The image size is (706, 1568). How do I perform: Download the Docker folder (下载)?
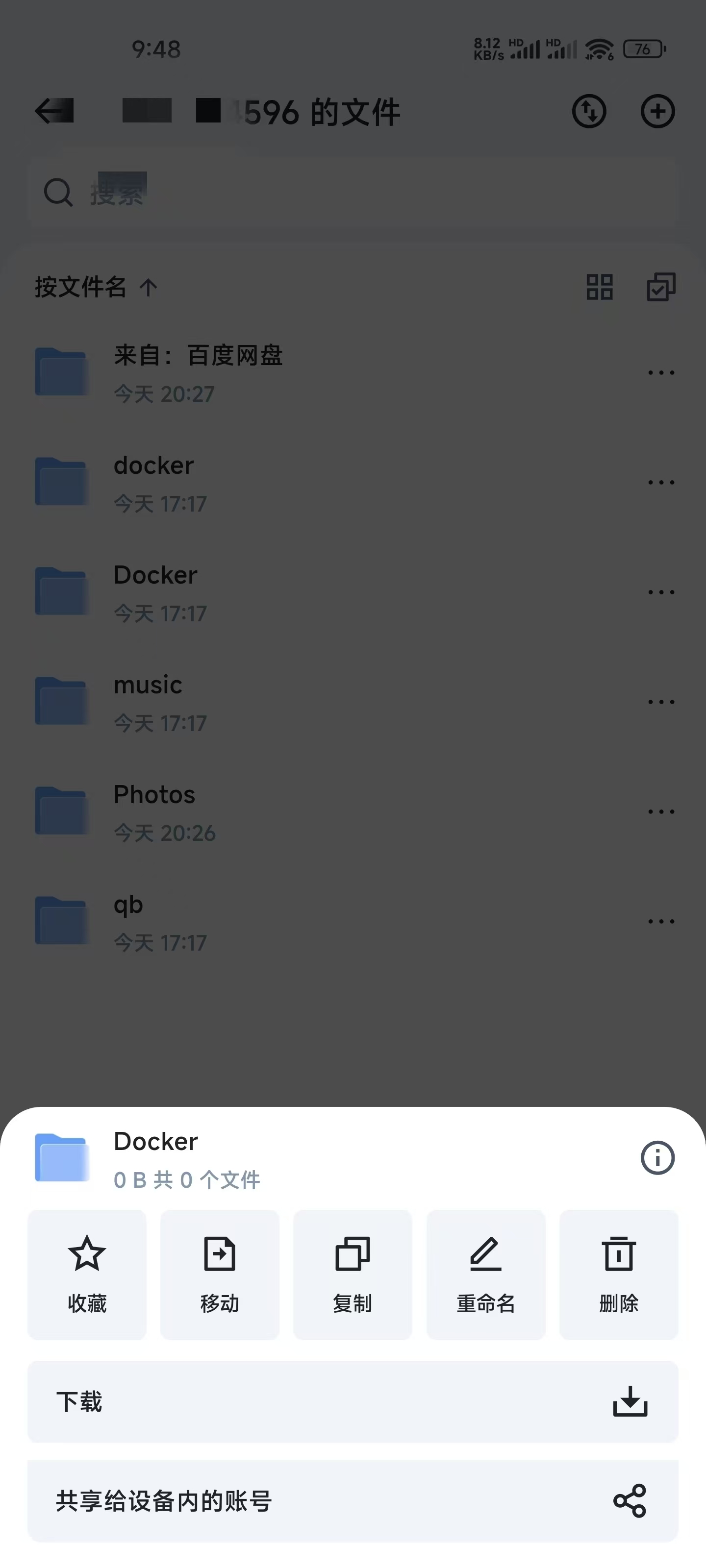353,1402
